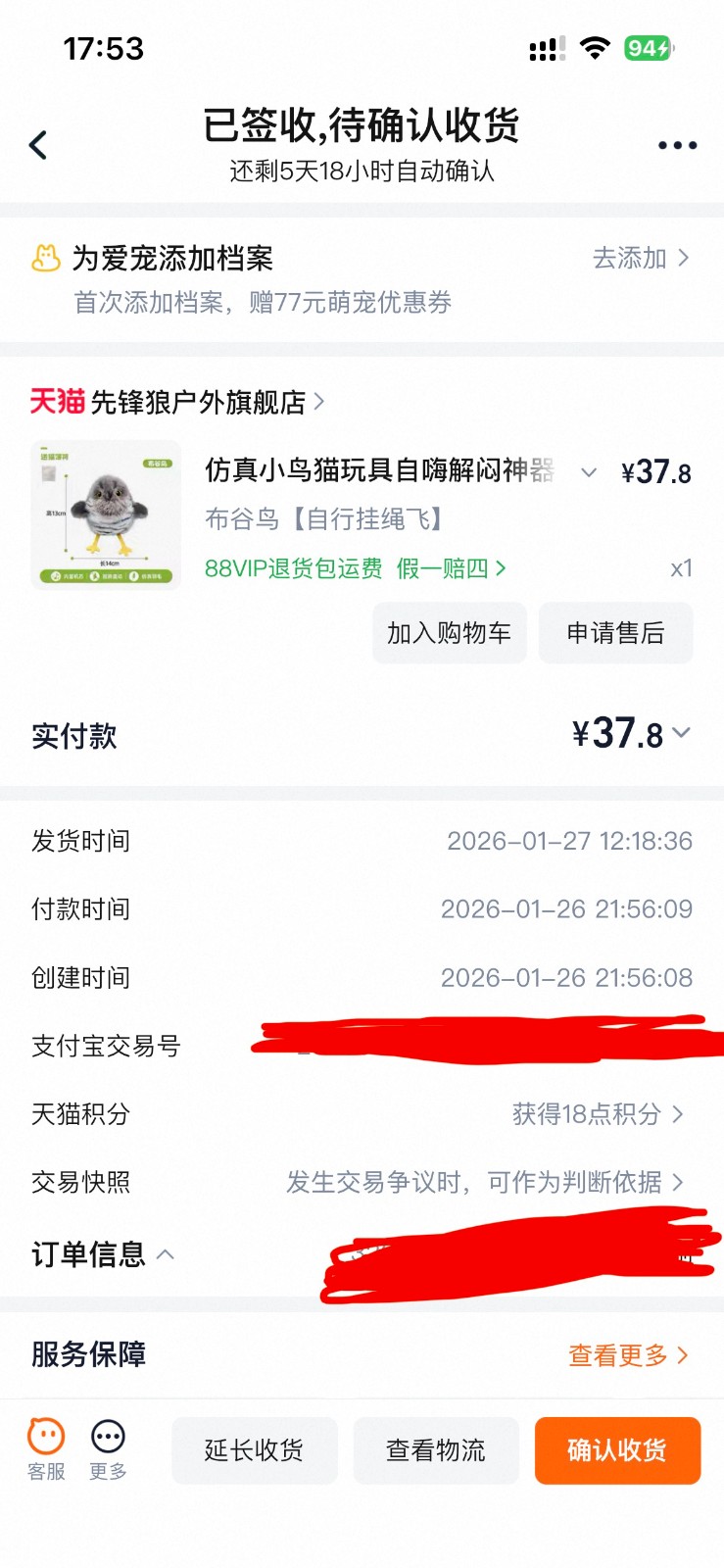The height and width of the screenshot is (1568, 724).
Task: Contact 客服 customer service
Action: point(46,1448)
